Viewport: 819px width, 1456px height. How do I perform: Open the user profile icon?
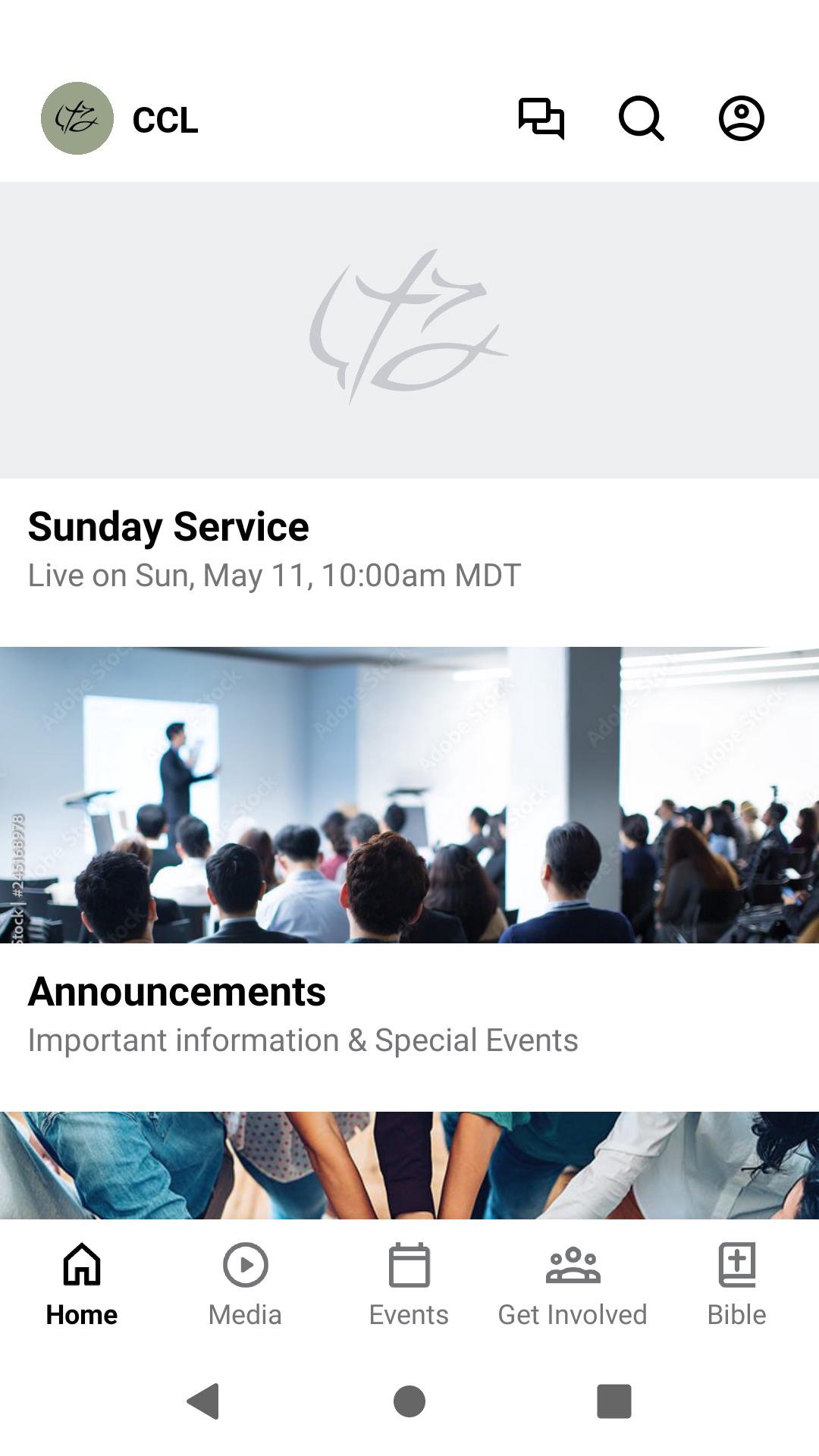[742, 118]
